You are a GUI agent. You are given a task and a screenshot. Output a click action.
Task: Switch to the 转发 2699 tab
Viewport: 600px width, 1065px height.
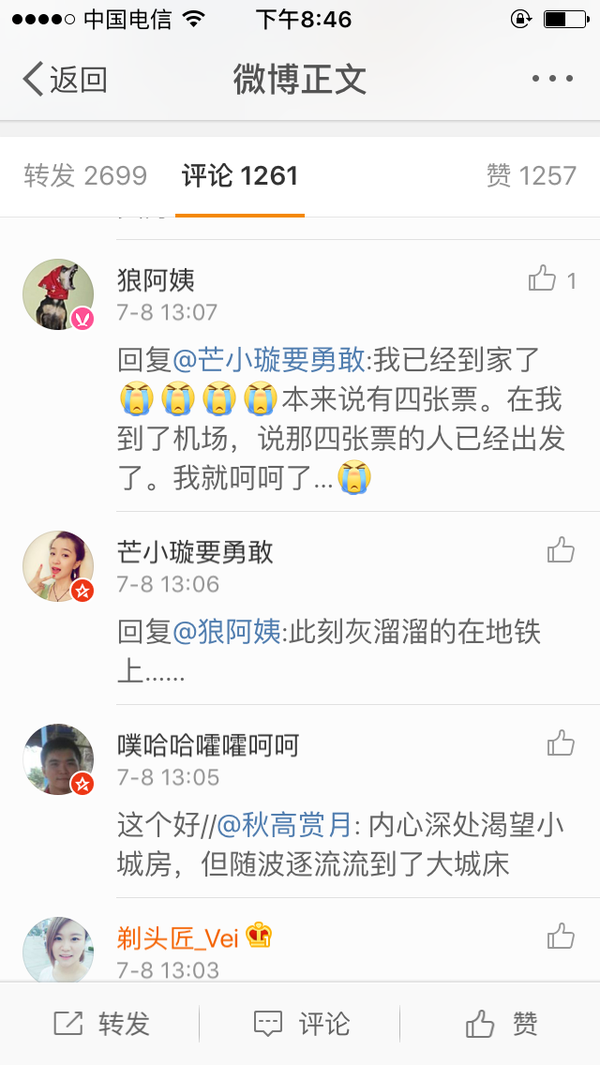coord(86,176)
